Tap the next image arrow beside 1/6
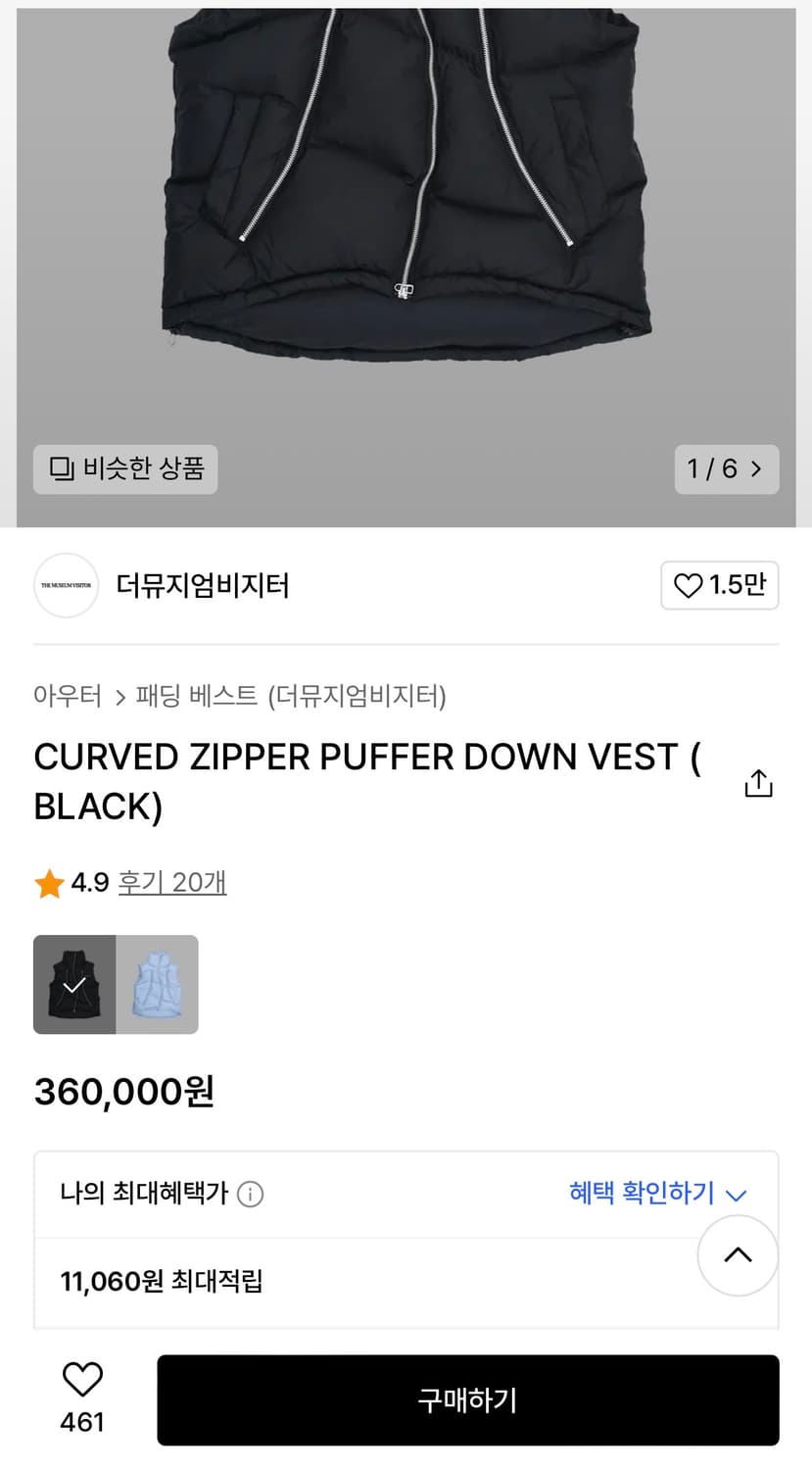The width and height of the screenshot is (812, 1470). pyautogui.click(x=756, y=468)
